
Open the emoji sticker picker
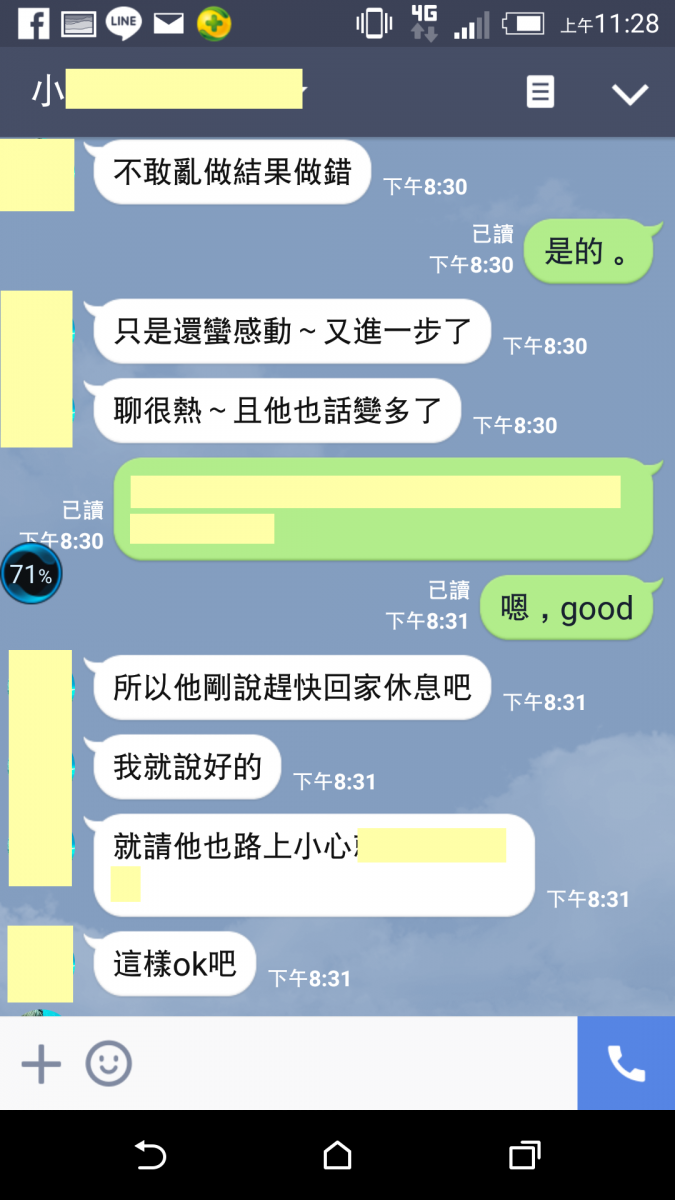point(108,1064)
